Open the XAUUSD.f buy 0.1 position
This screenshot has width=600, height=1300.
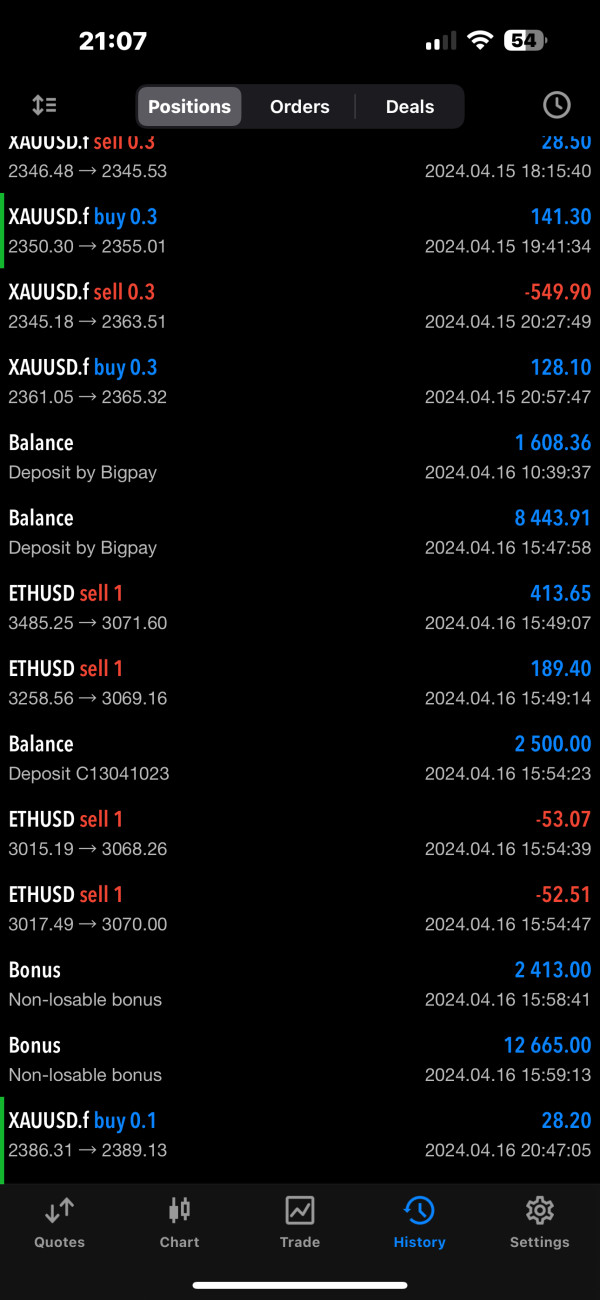coord(300,1134)
